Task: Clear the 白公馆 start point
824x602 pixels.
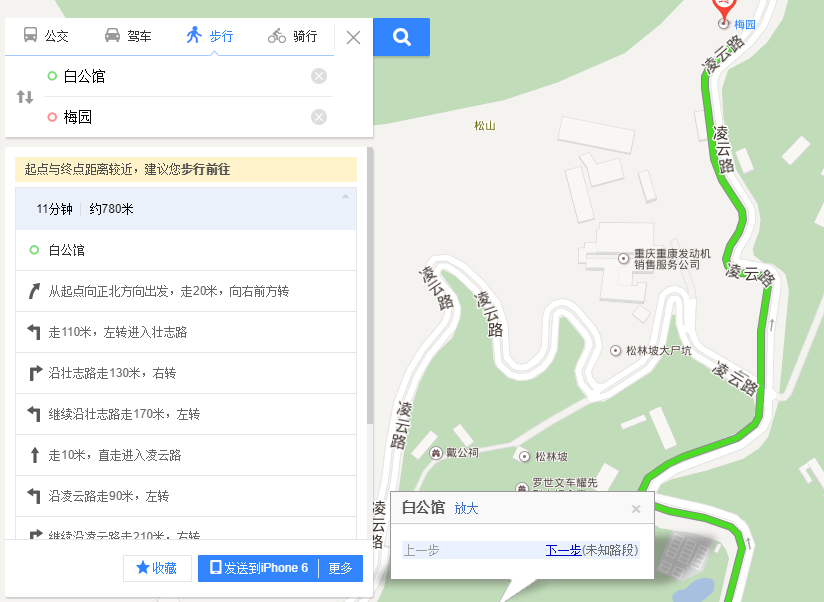Action: coord(319,76)
